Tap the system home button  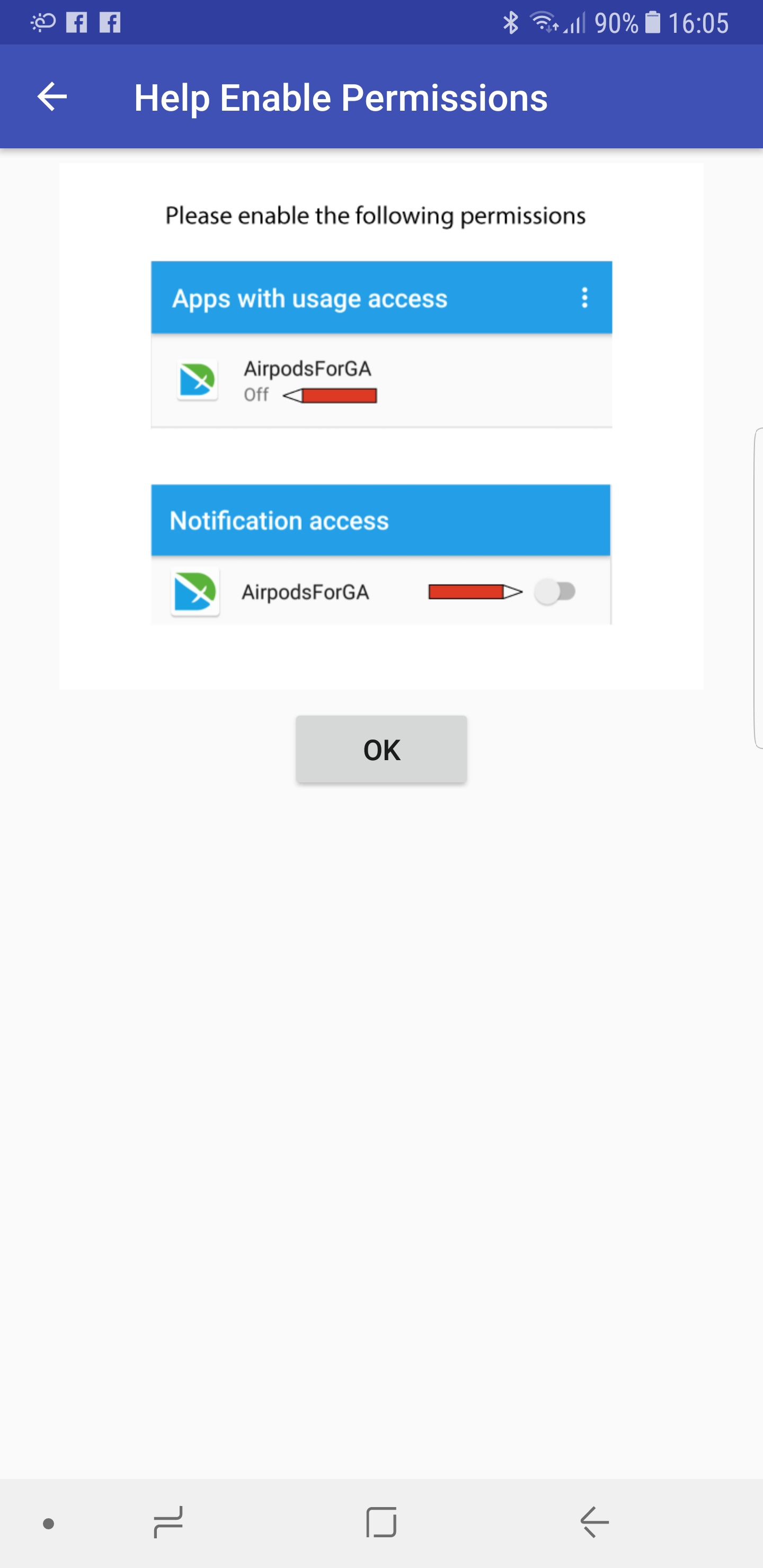pos(381,1522)
